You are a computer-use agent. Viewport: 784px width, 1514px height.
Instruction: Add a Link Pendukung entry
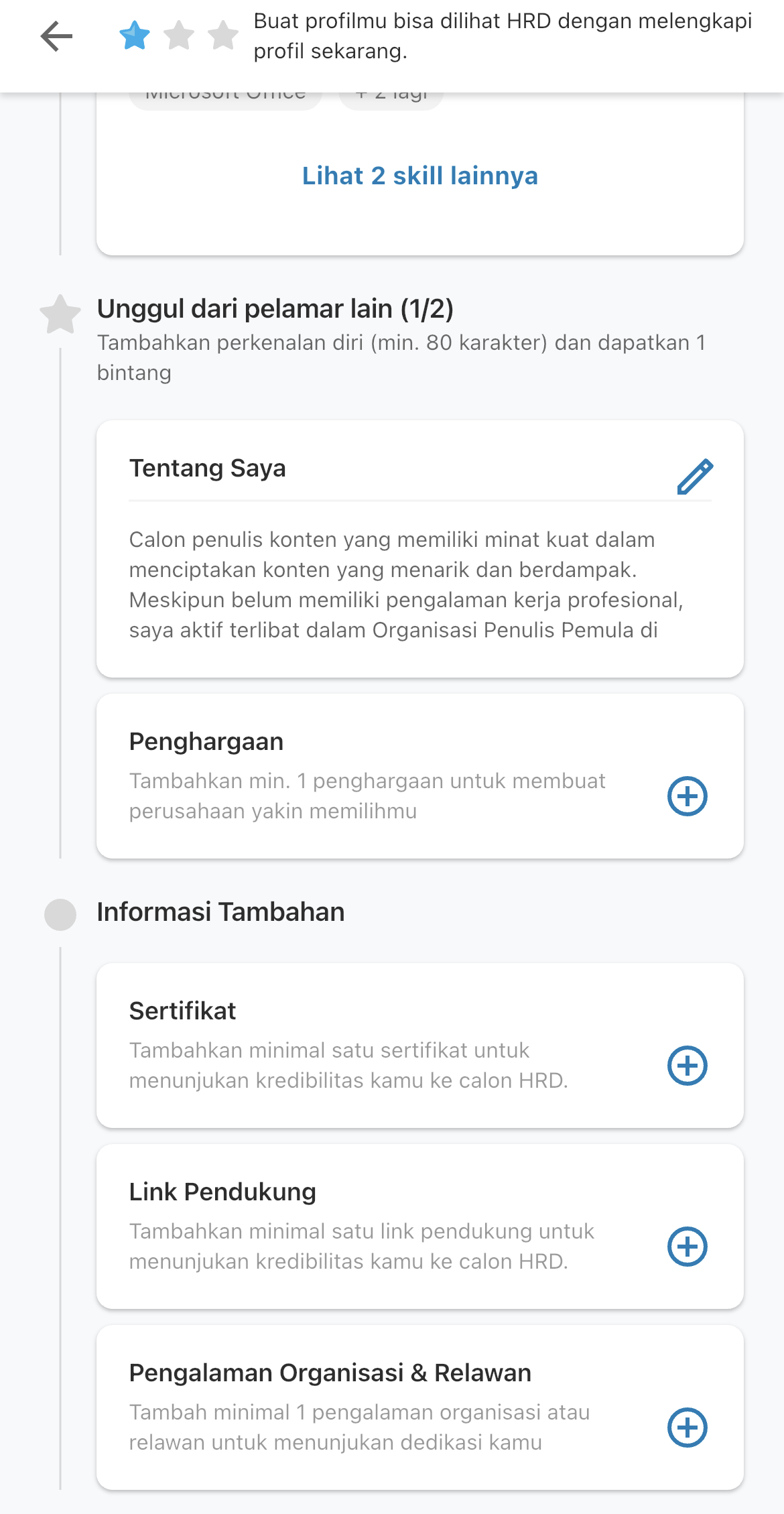[687, 1246]
